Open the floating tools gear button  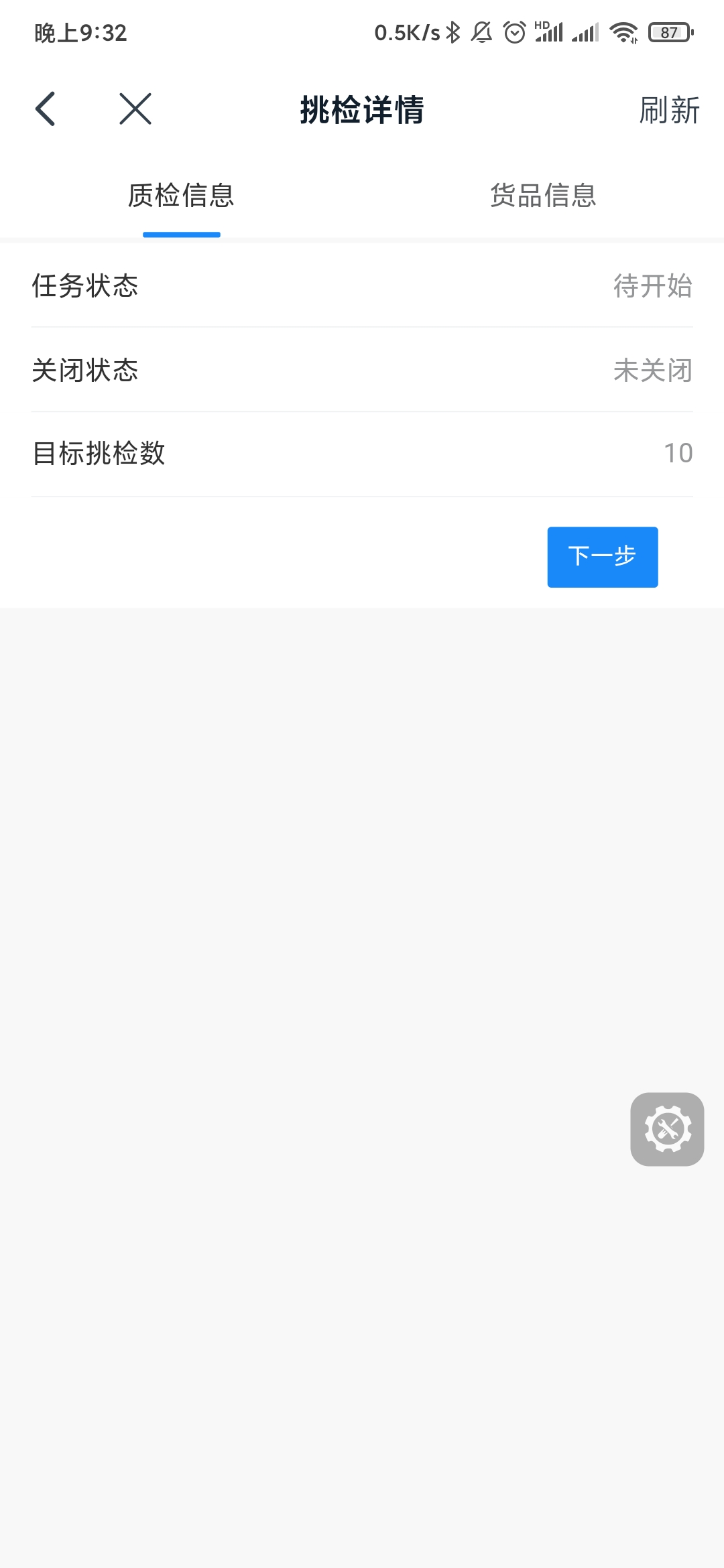point(667,1129)
